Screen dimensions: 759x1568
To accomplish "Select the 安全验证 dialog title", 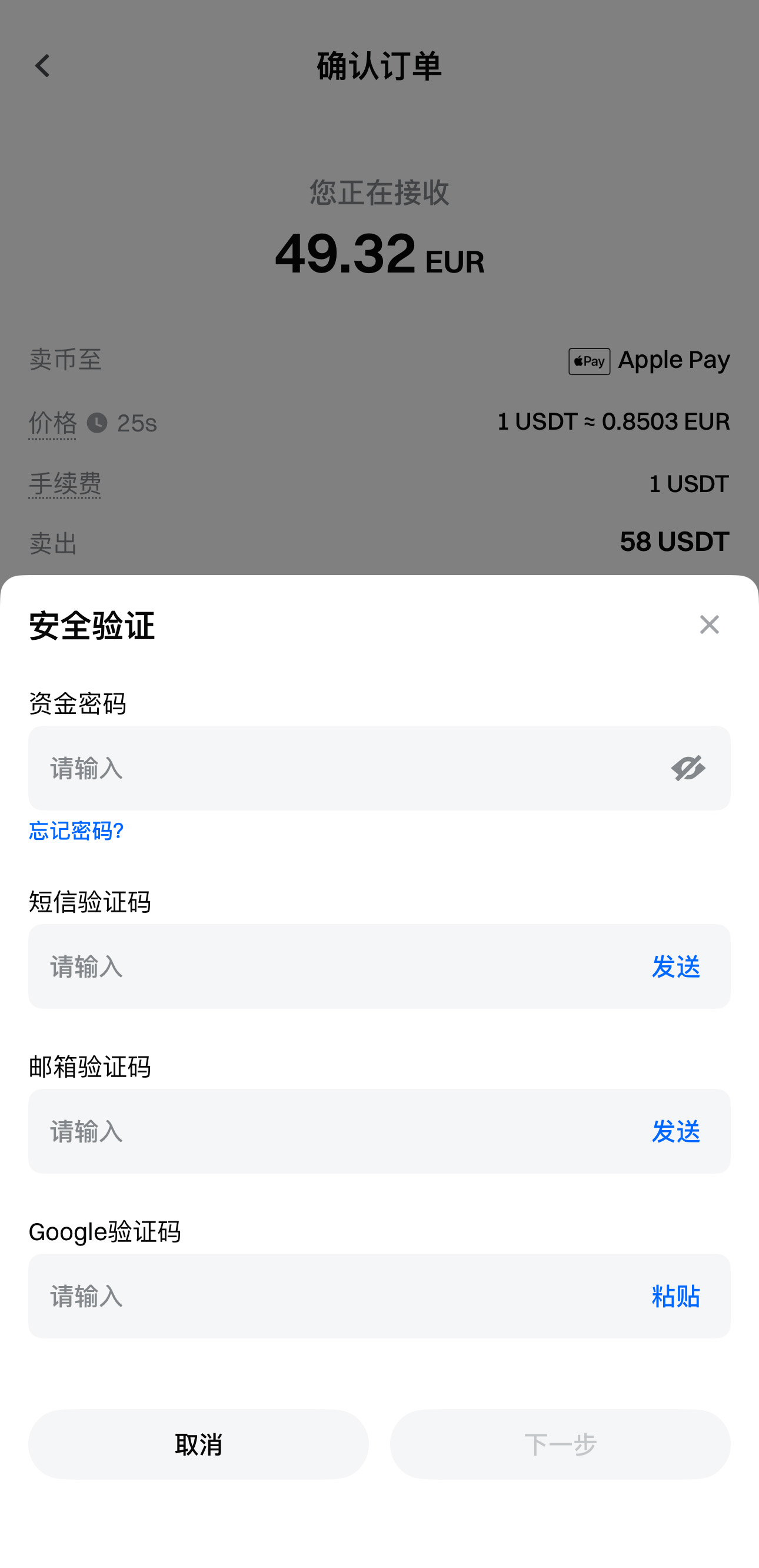I will [91, 625].
